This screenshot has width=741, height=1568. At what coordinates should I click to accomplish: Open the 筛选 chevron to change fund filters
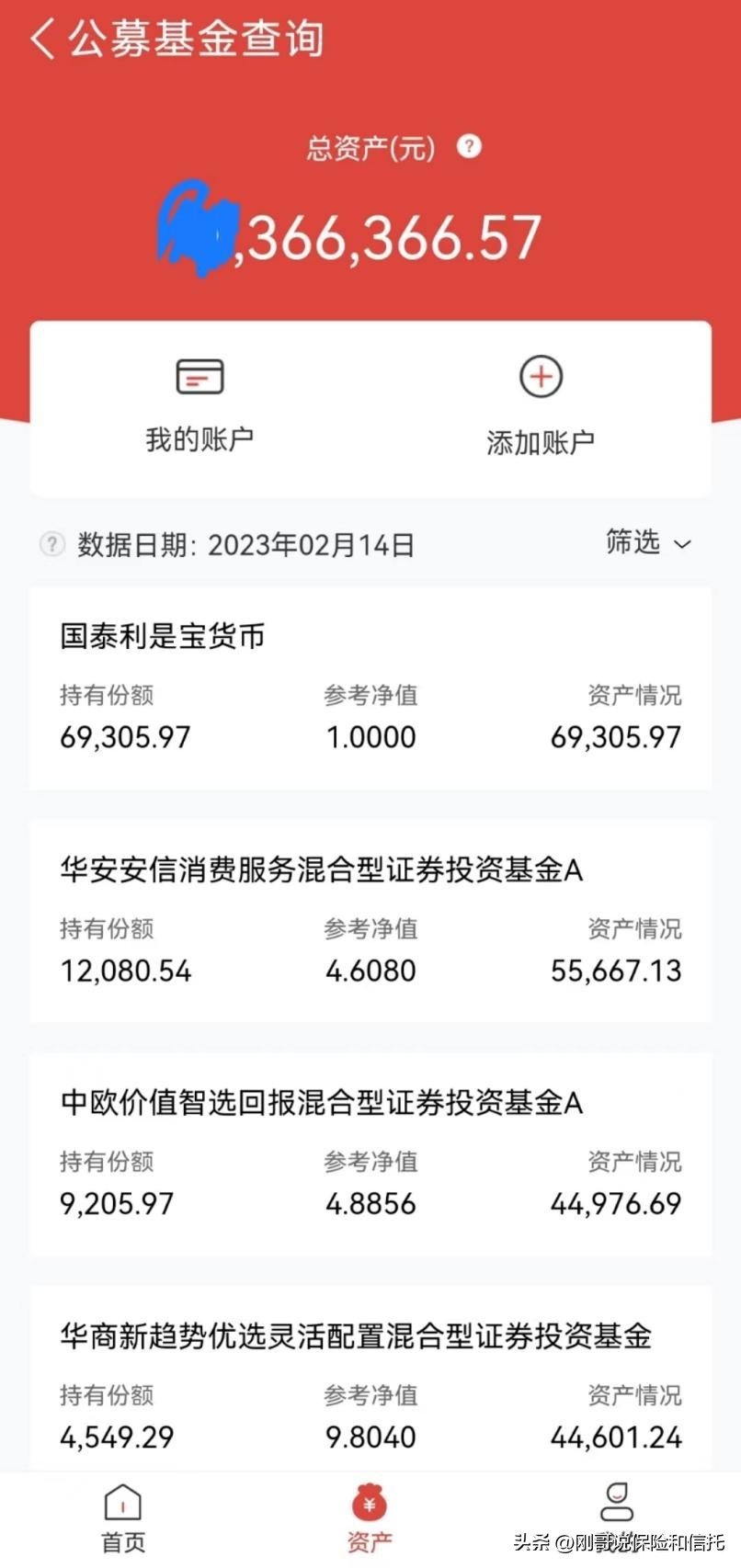tap(681, 546)
